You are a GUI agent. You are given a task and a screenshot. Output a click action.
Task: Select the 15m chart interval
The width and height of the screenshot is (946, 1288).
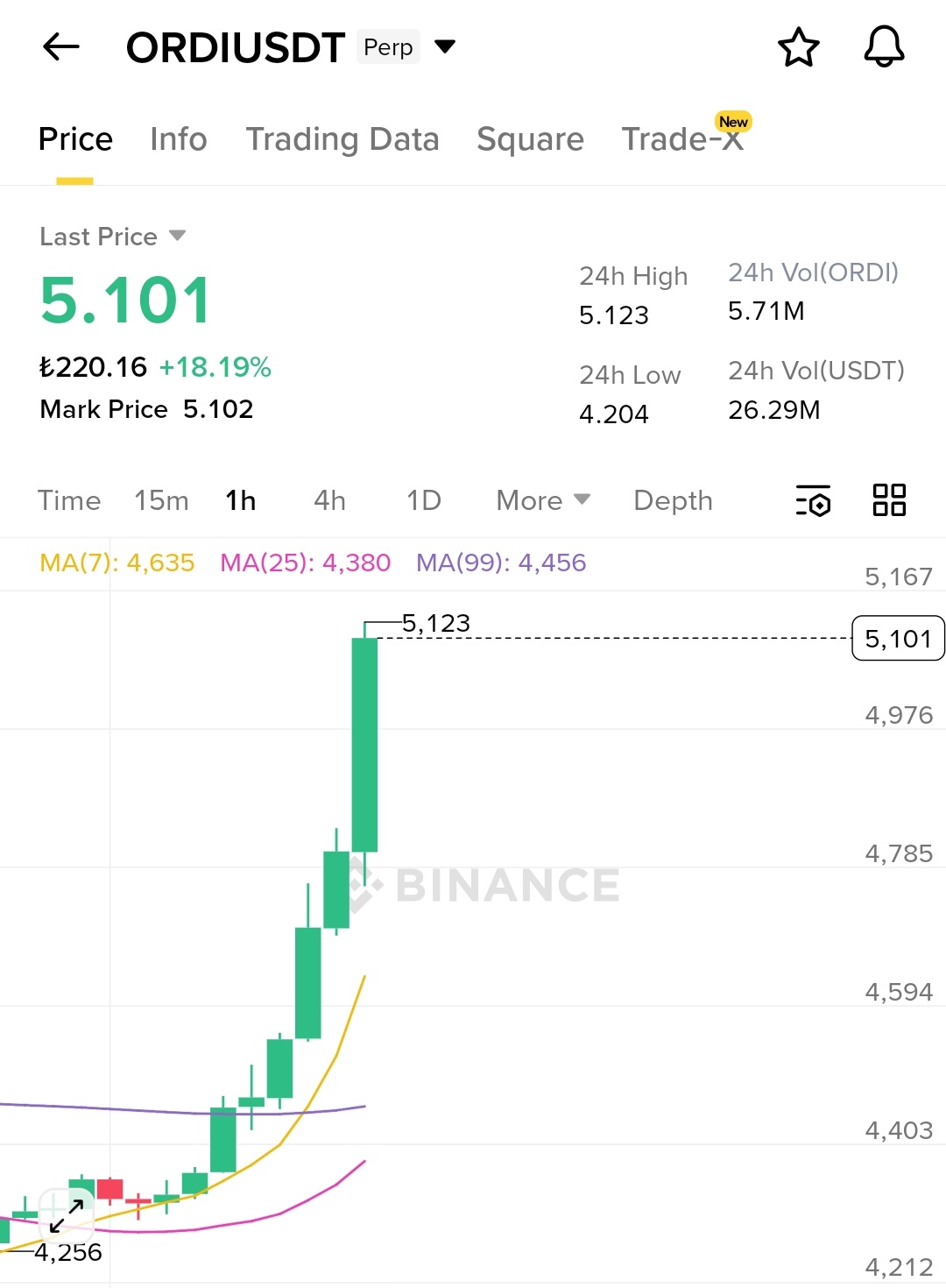[x=161, y=500]
